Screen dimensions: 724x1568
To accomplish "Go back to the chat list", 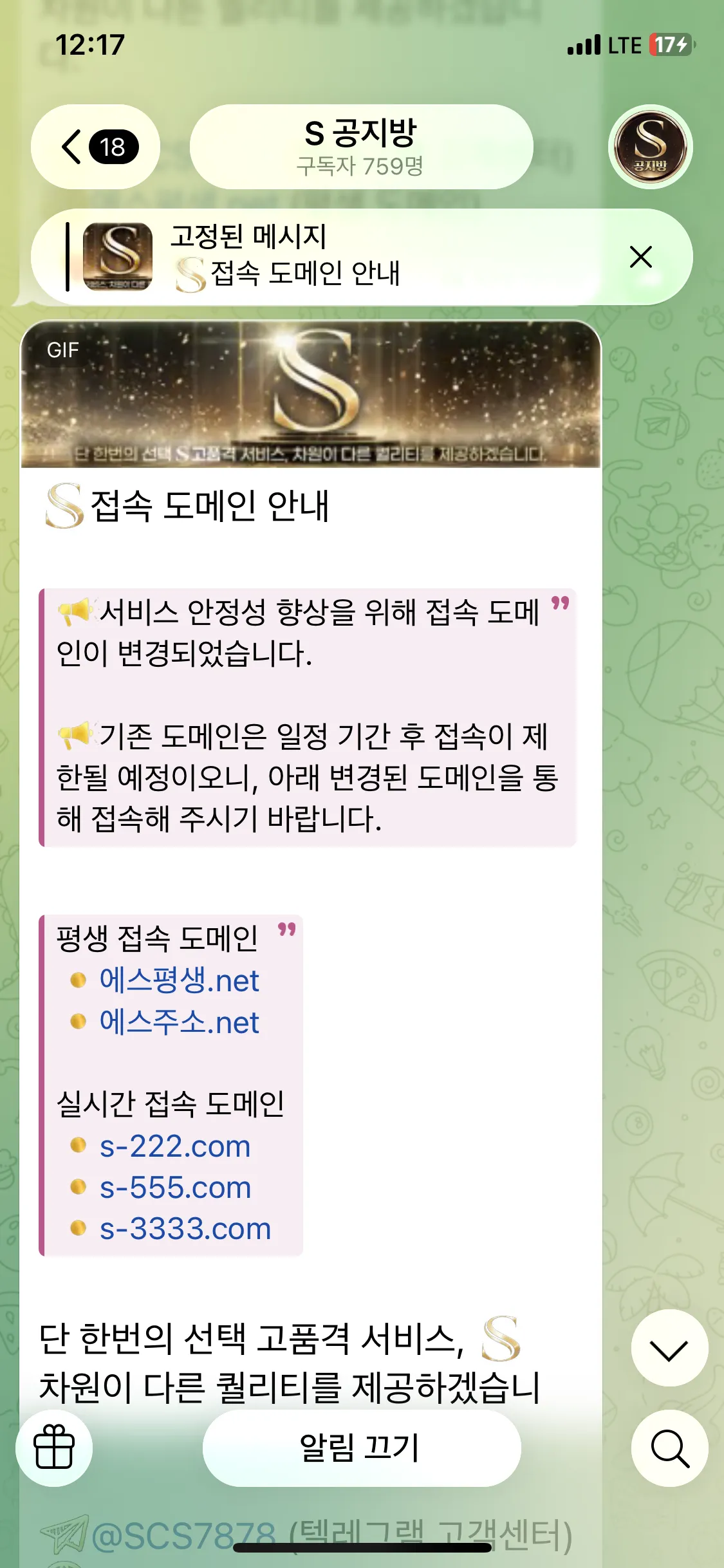I will pos(95,147).
